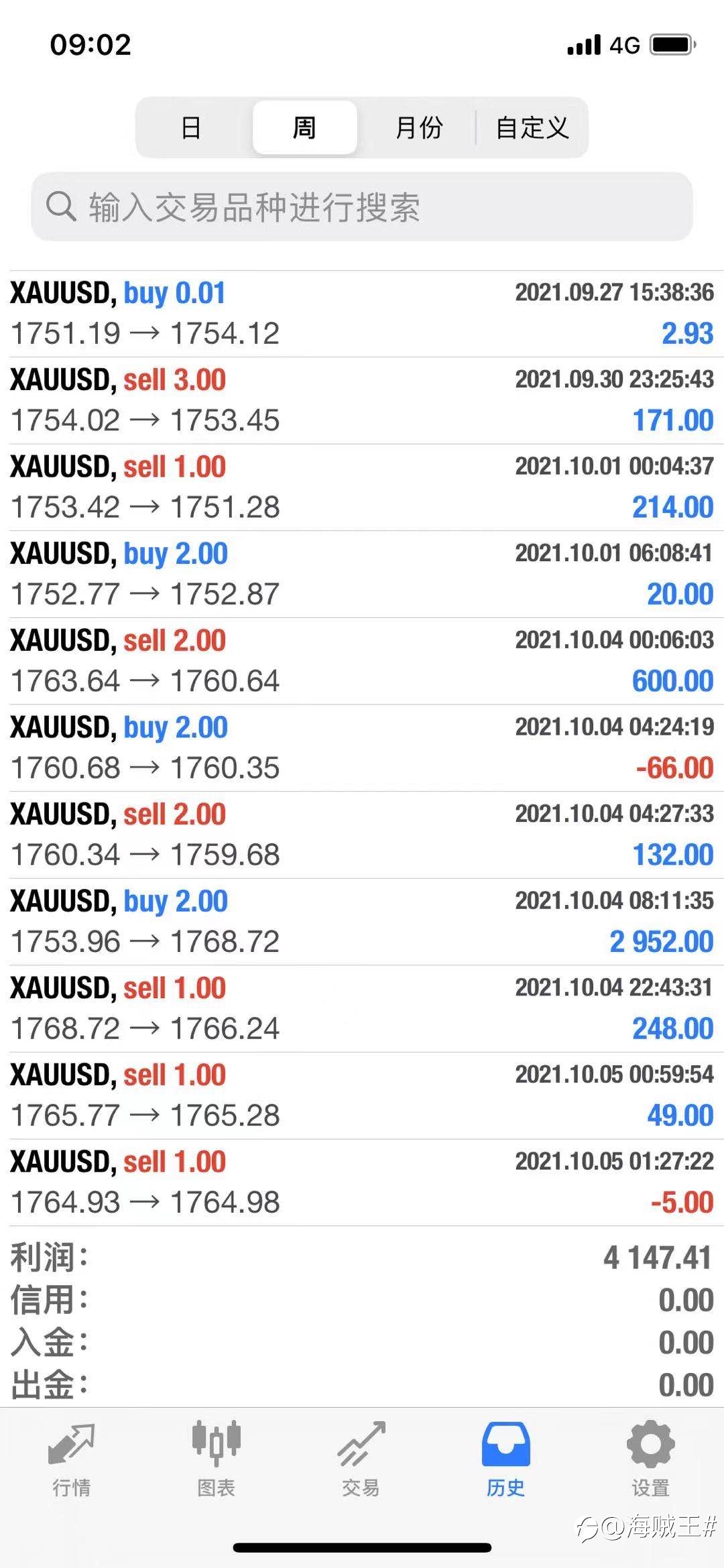The height and width of the screenshot is (1568, 724).
Task: Open the XAUUSD buy 0.01 trade
Action: tap(362, 314)
